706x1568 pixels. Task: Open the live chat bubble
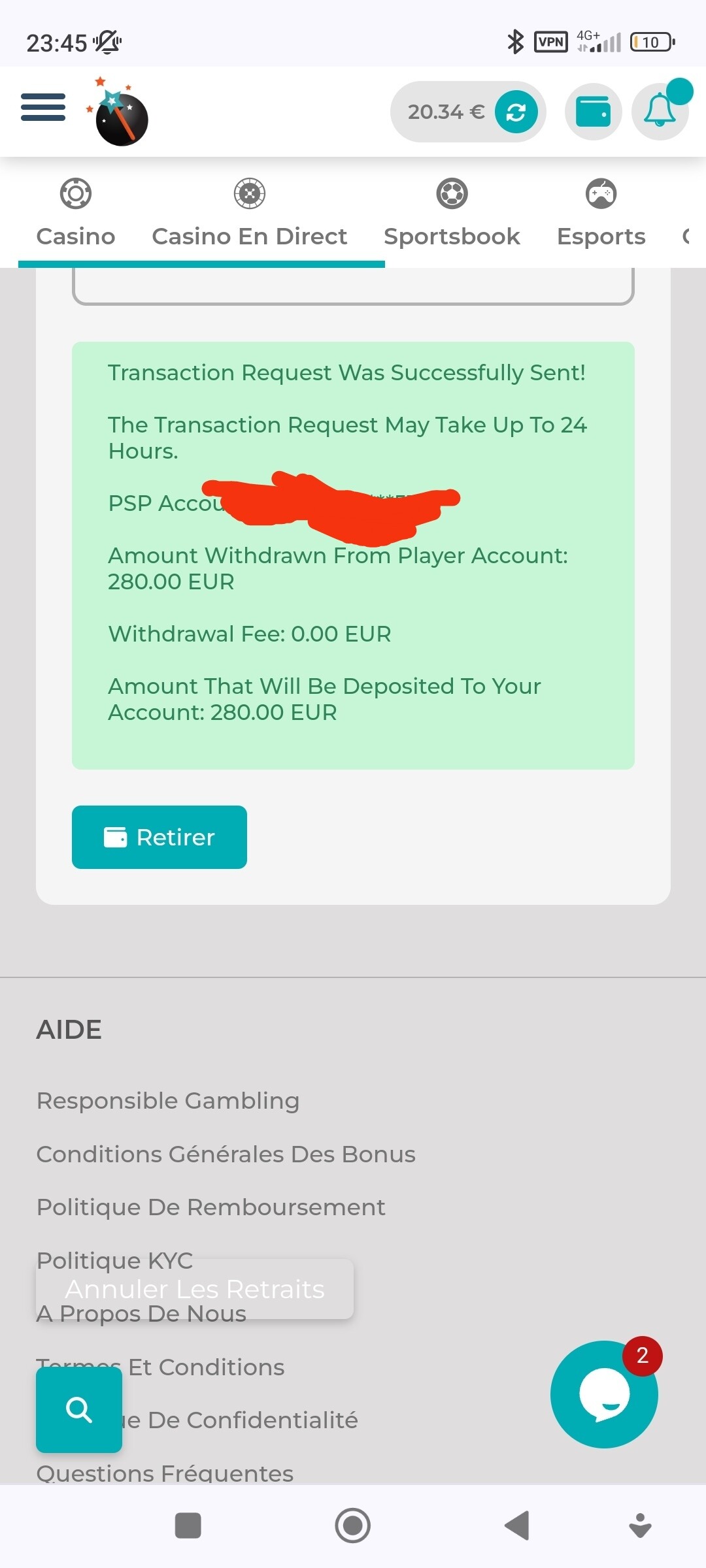pyautogui.click(x=604, y=1395)
